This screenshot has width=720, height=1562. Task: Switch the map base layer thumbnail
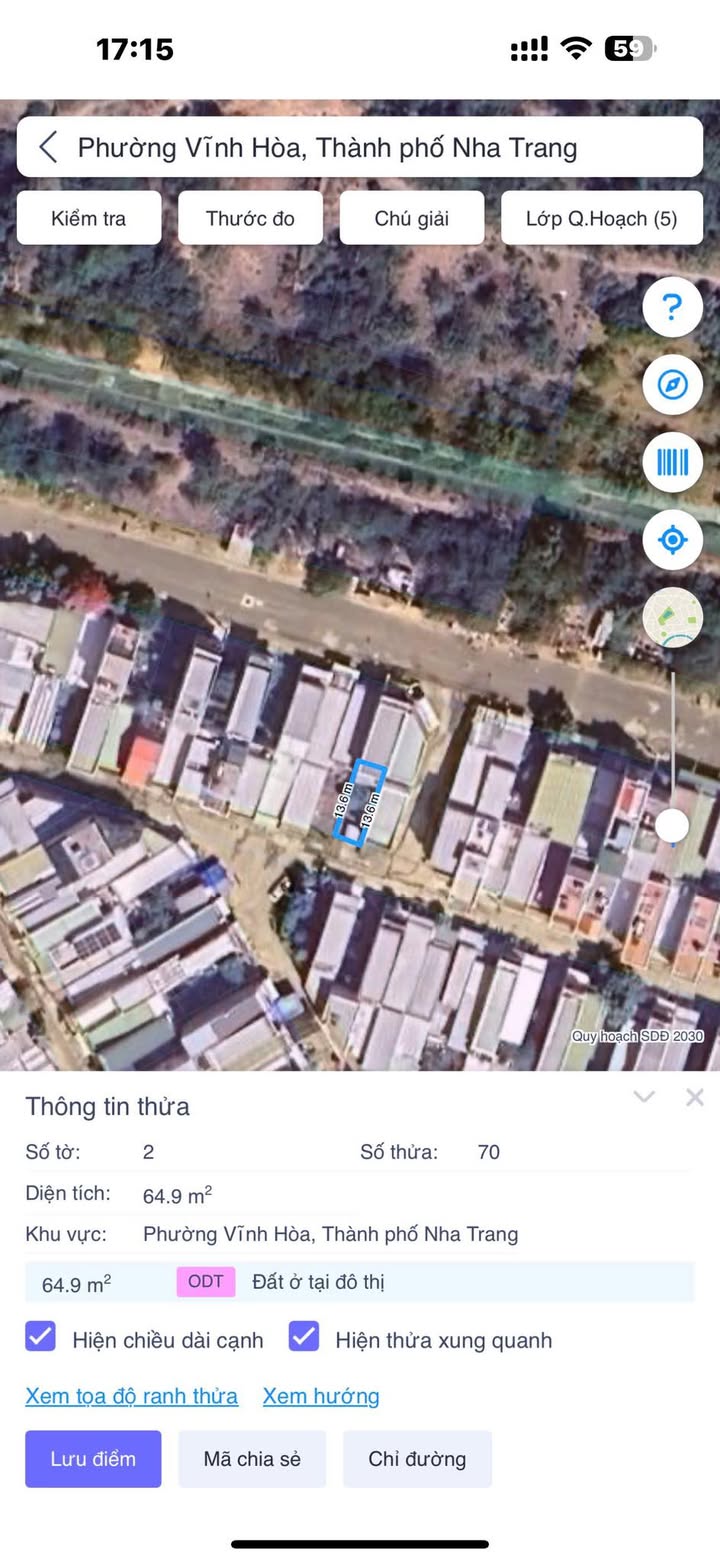point(672,618)
